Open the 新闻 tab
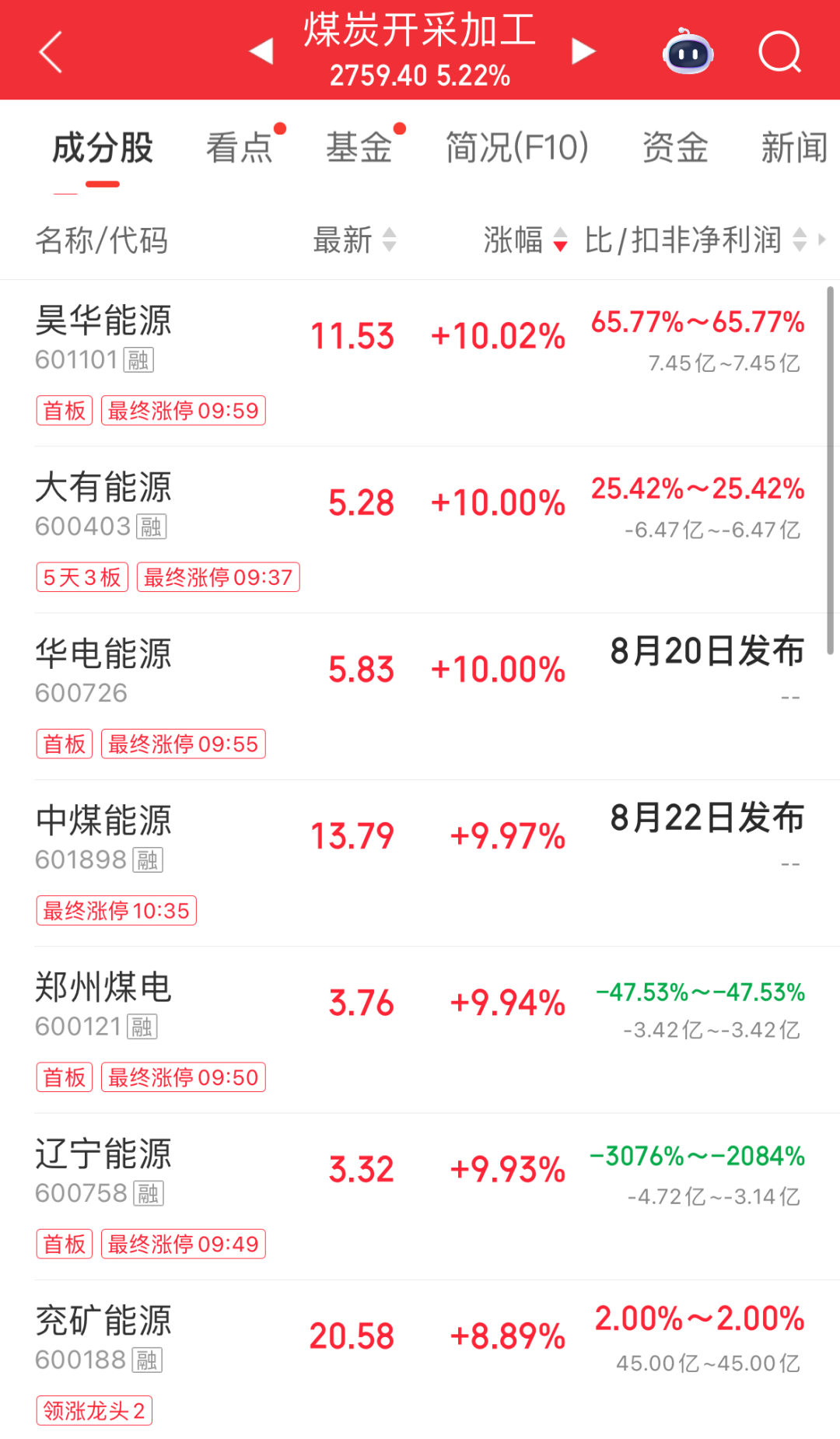Viewport: 840px width, 1439px height. (795, 147)
